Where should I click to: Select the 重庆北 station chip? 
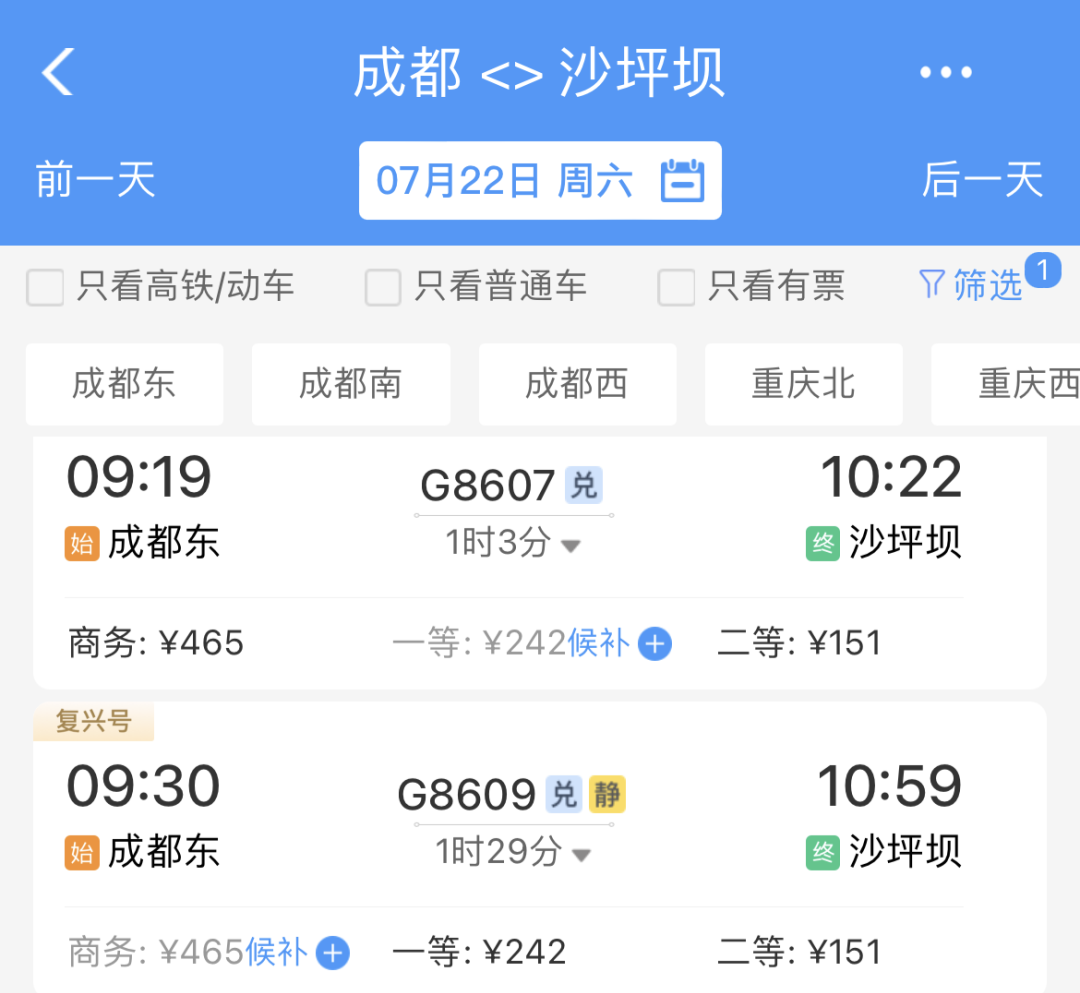pos(803,384)
